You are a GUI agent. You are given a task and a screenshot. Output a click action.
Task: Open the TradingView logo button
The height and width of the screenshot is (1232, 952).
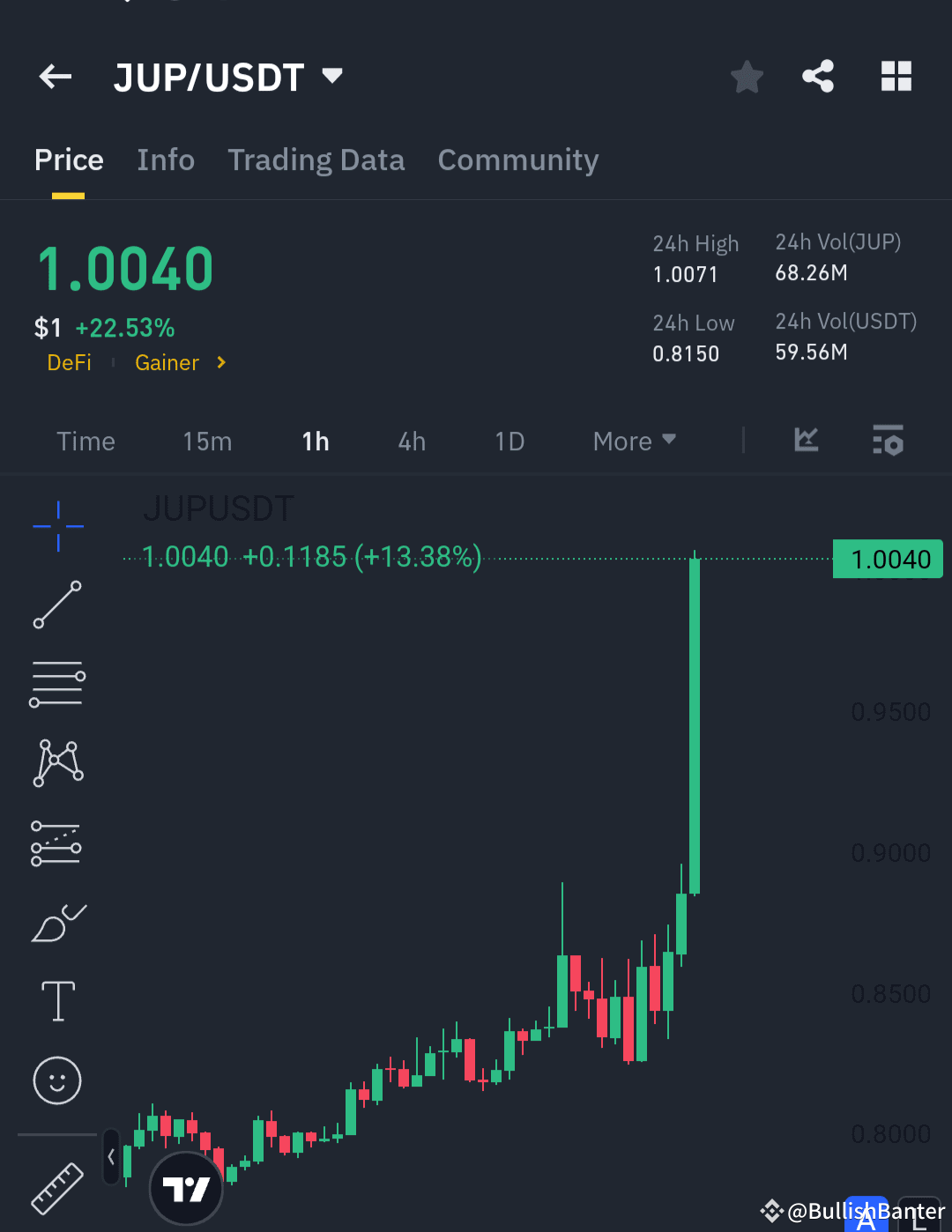[x=186, y=1187]
